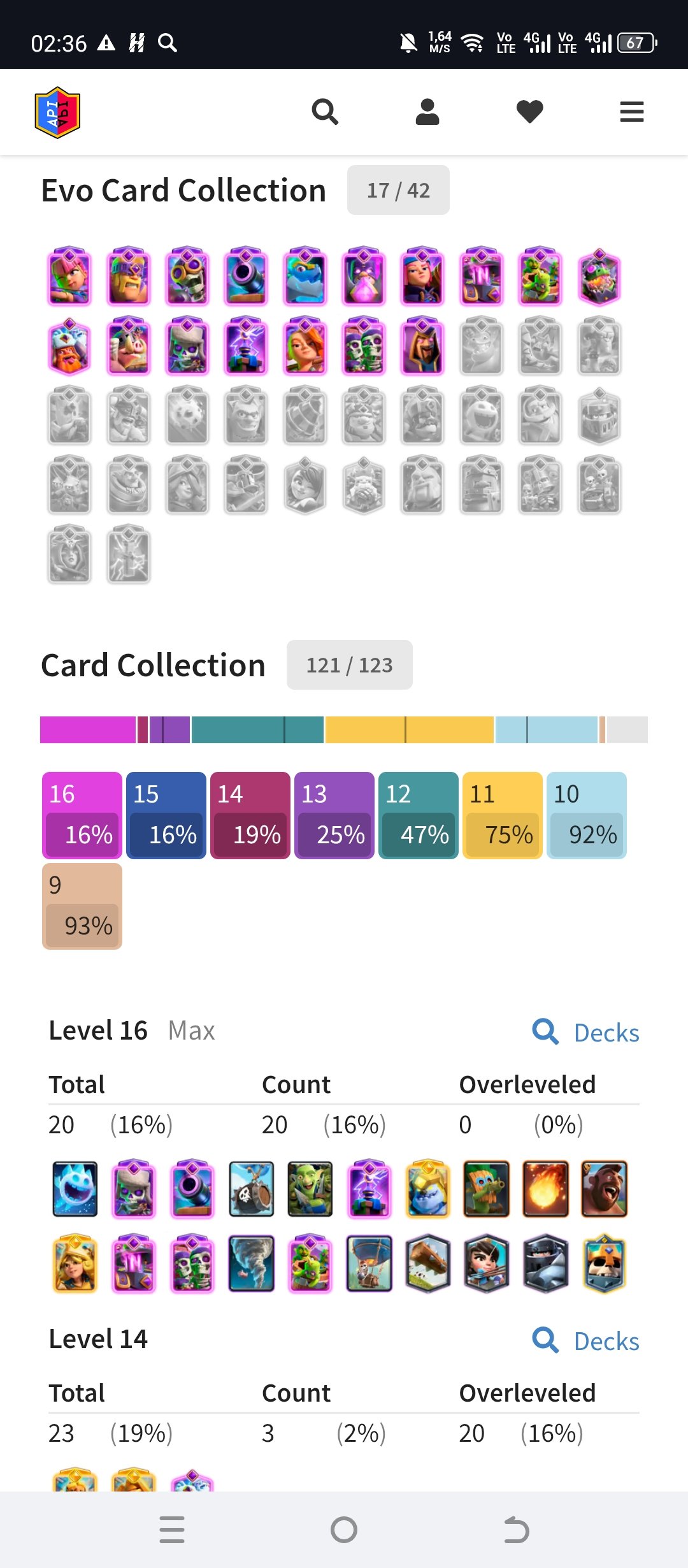688x1568 pixels.
Task: Select the level 13 percentage tile
Action: pyautogui.click(x=334, y=815)
